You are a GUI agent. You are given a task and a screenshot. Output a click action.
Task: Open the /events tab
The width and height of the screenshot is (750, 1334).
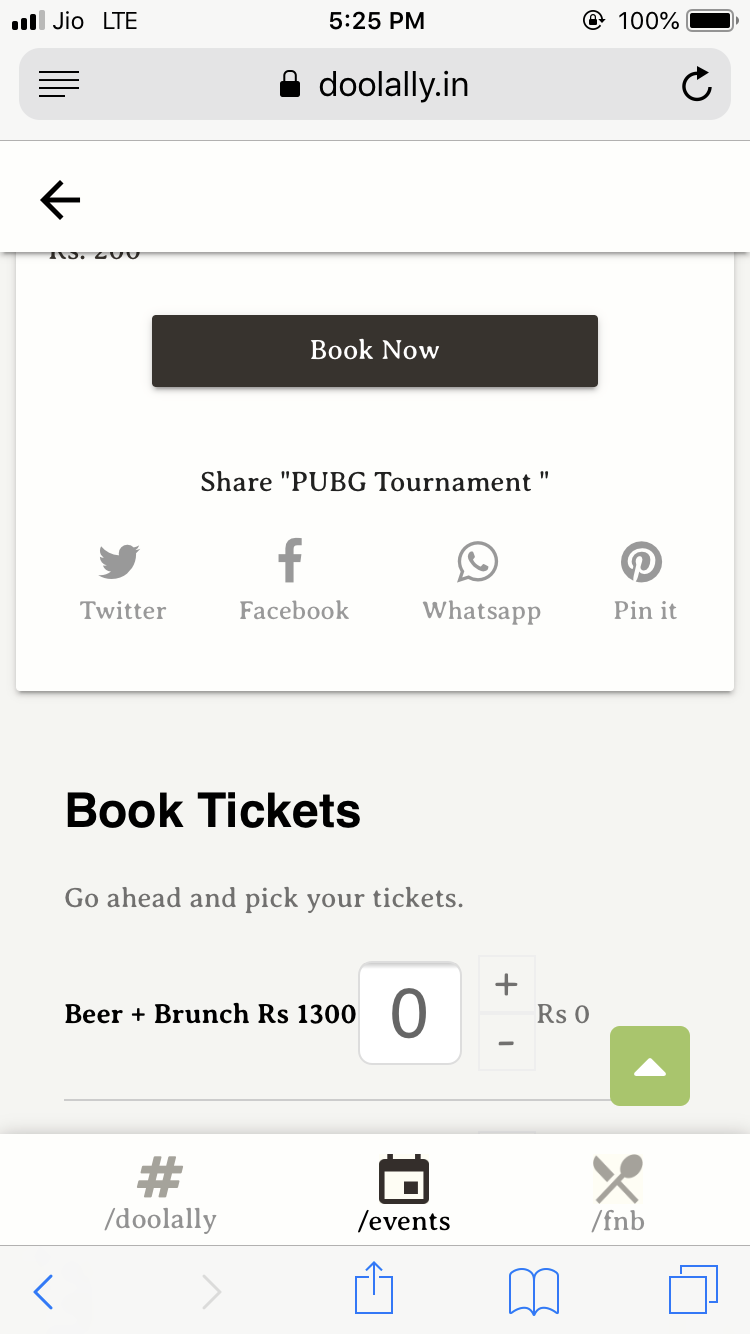point(404,1194)
